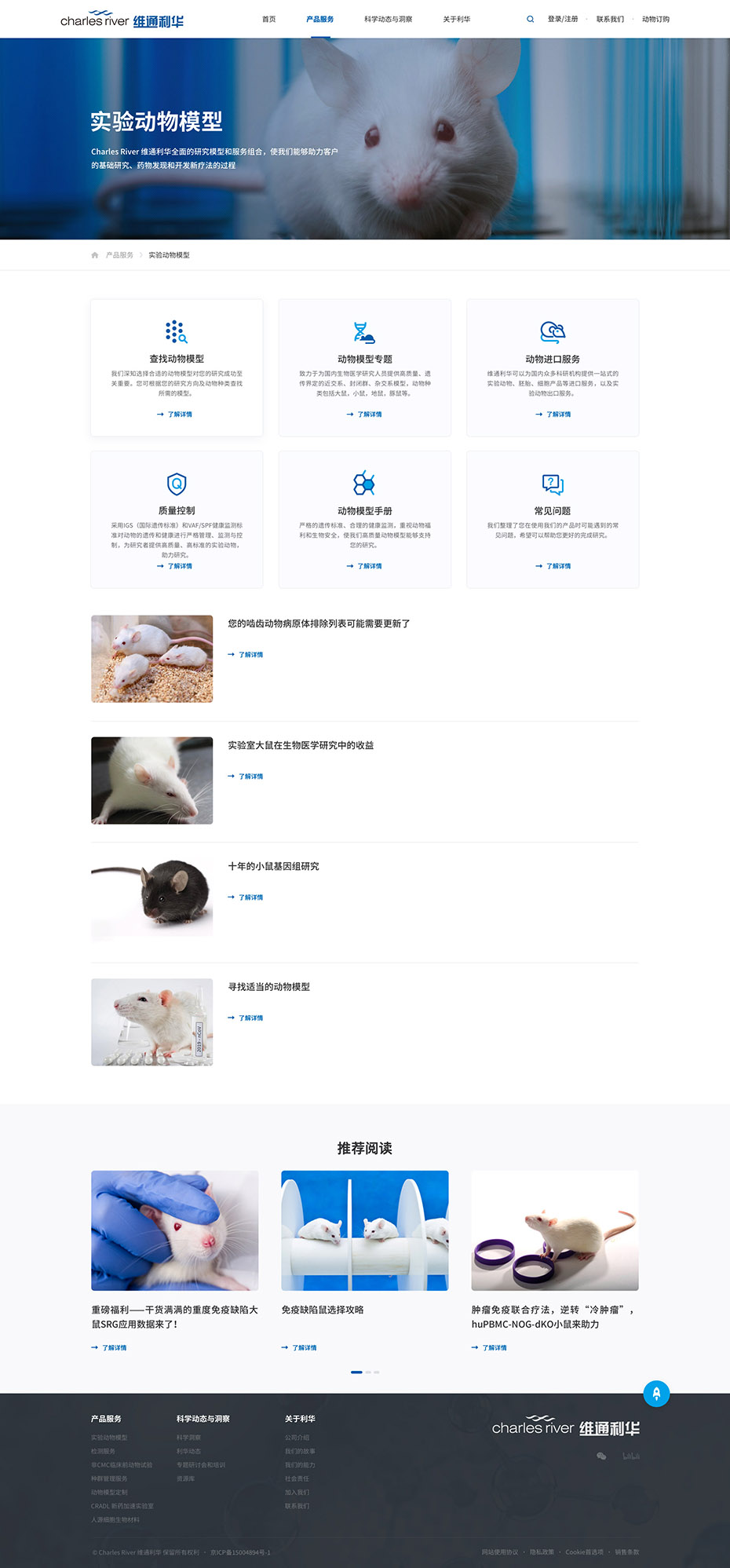The height and width of the screenshot is (1568, 730).
Task: Go to 首页 in top navigation
Action: [268, 19]
